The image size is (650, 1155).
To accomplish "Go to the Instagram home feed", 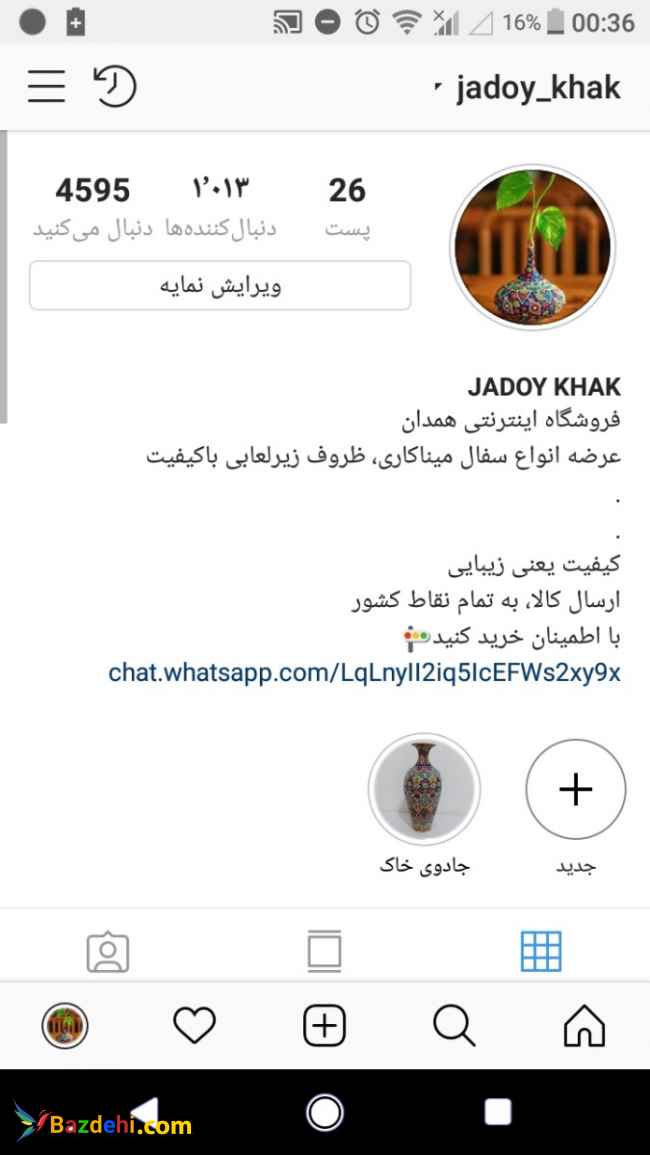I will click(x=584, y=1026).
